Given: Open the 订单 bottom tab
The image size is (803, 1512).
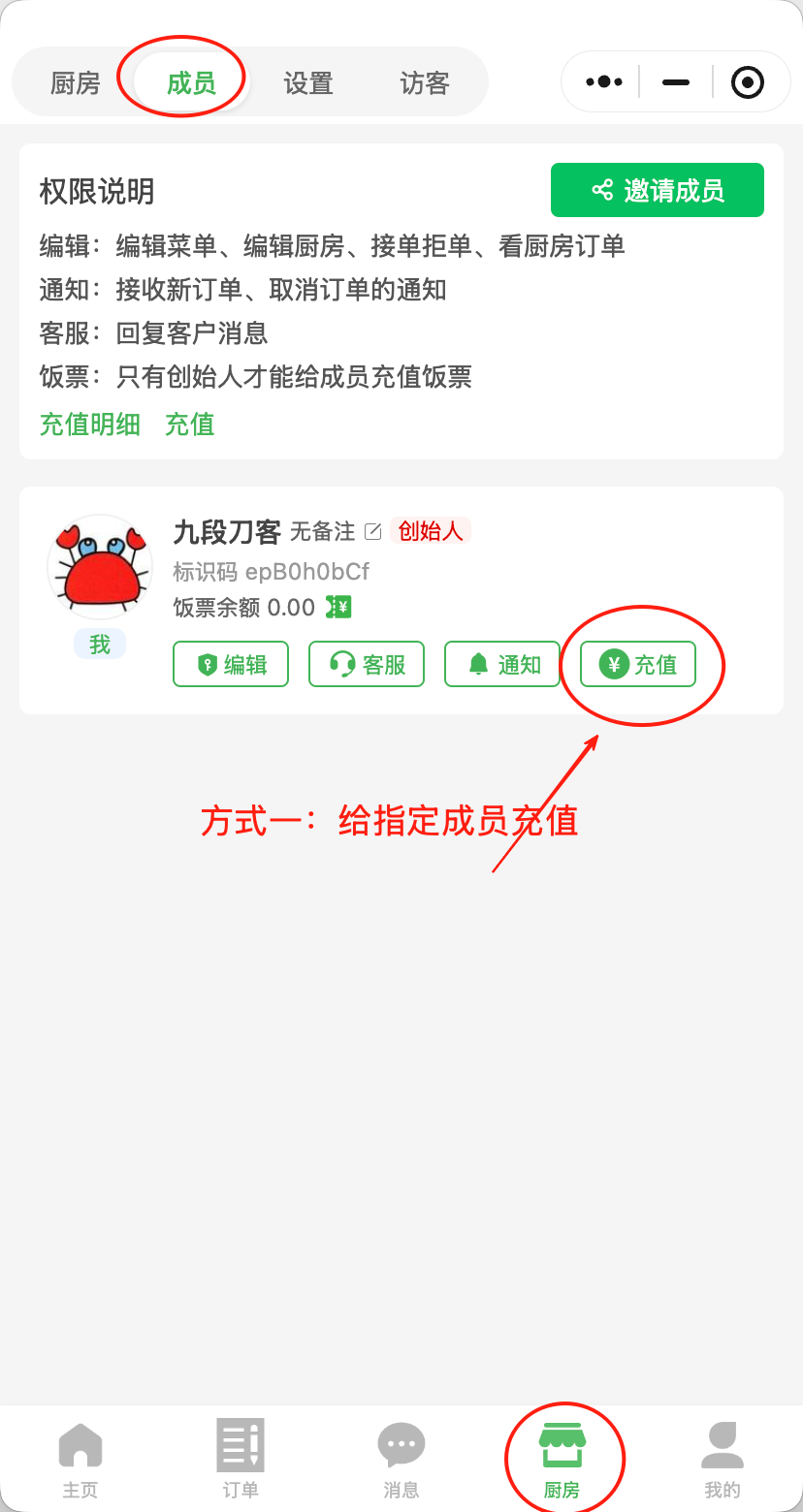Looking at the screenshot, I should click(x=241, y=1460).
